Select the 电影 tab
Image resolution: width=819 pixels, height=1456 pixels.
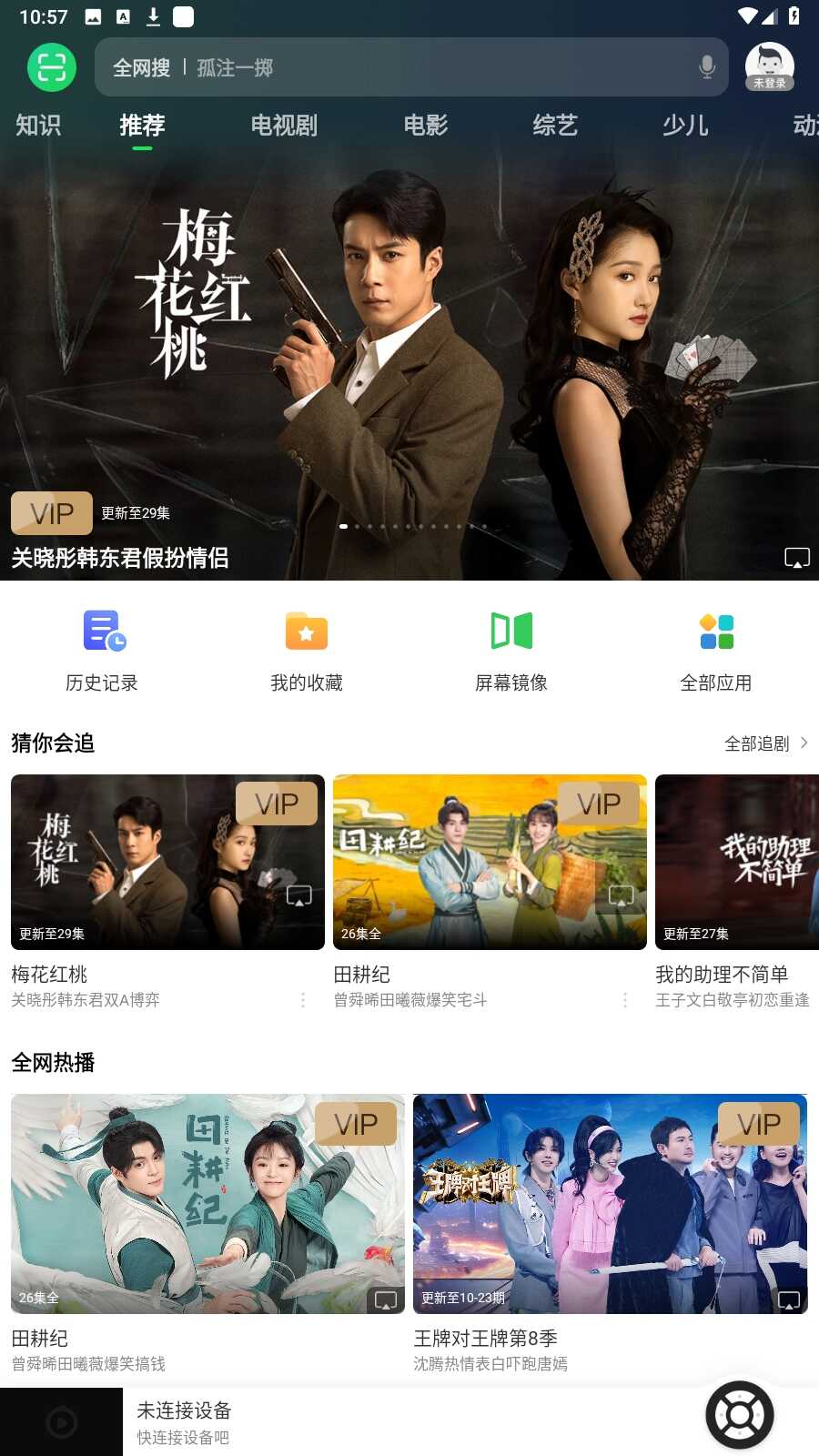point(426,126)
